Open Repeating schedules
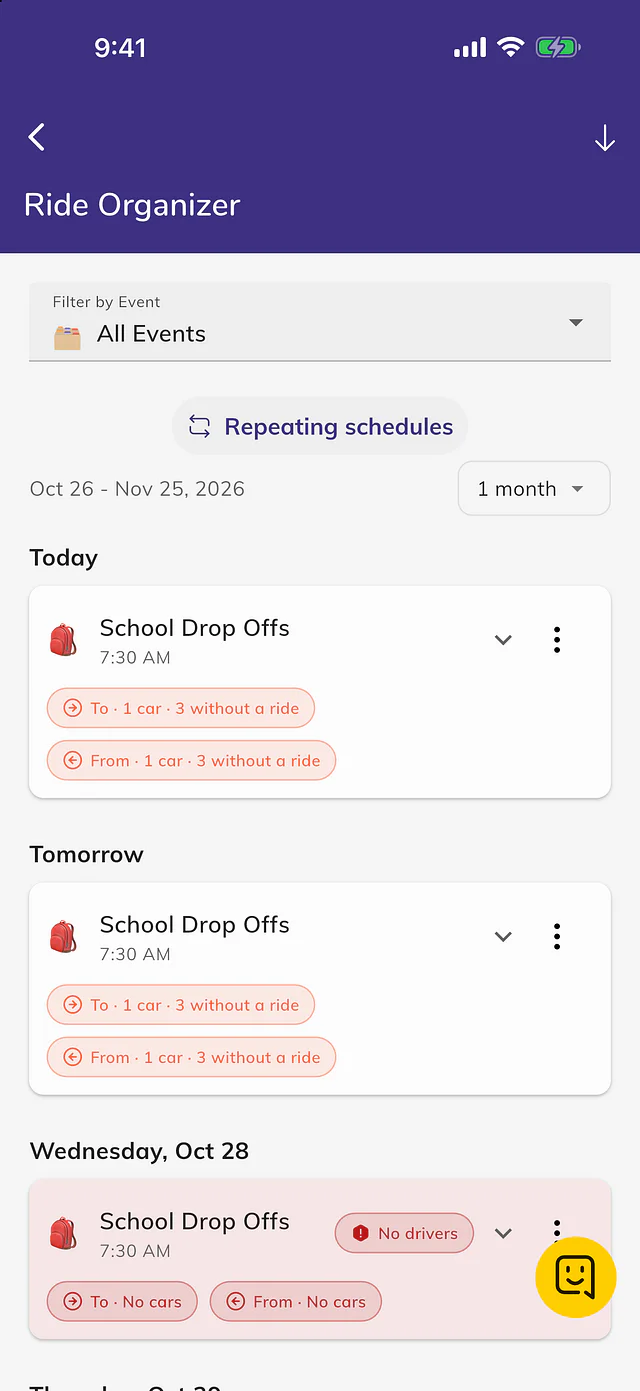The width and height of the screenshot is (640, 1391). click(320, 427)
